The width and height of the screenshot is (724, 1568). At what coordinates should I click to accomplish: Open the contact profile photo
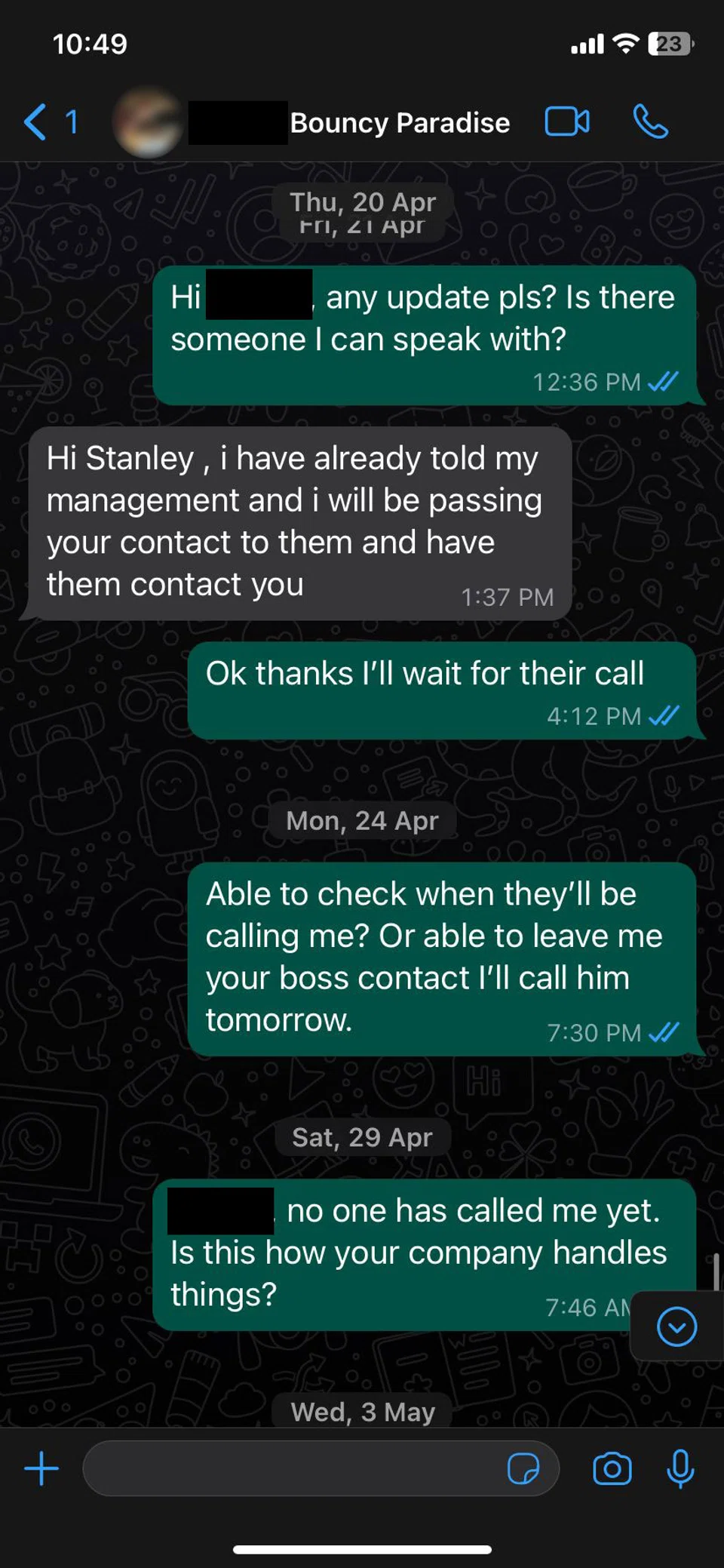pyautogui.click(x=148, y=122)
